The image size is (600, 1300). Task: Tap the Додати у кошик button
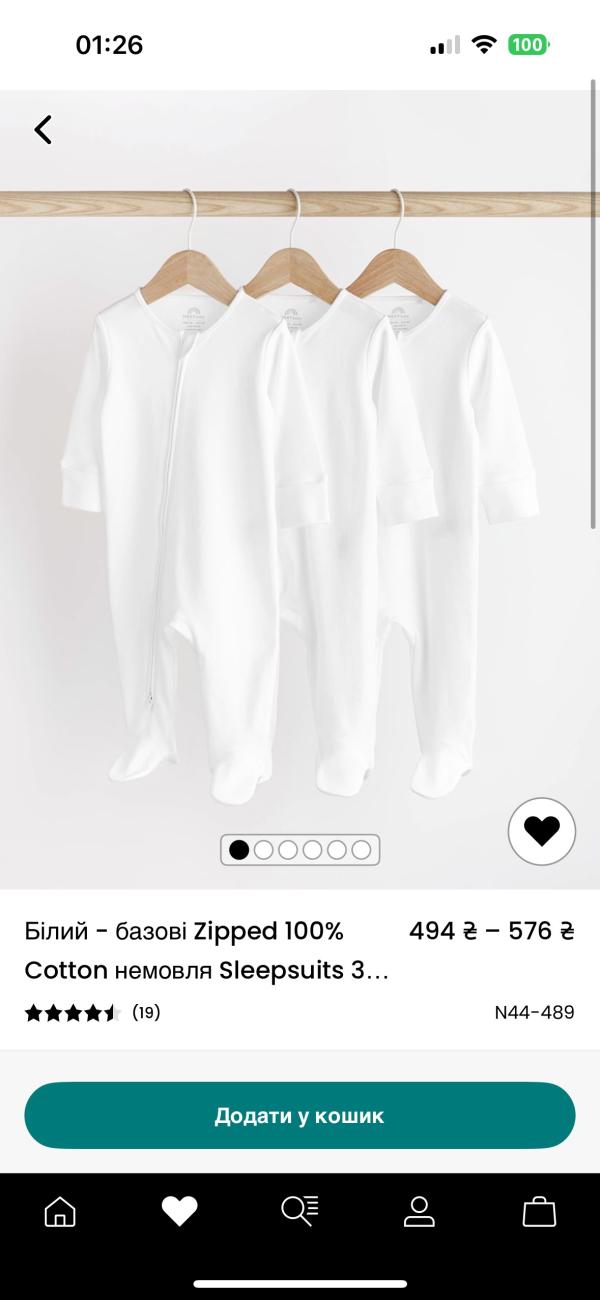tap(300, 1115)
